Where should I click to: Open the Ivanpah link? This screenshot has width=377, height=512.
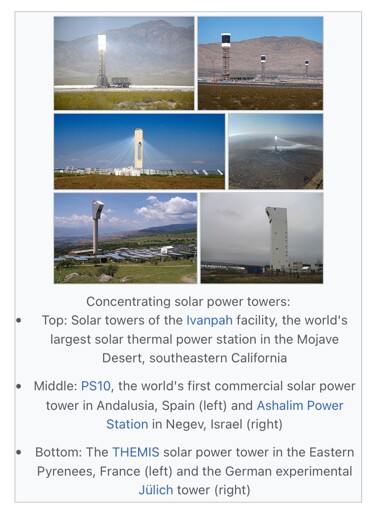pos(209,320)
